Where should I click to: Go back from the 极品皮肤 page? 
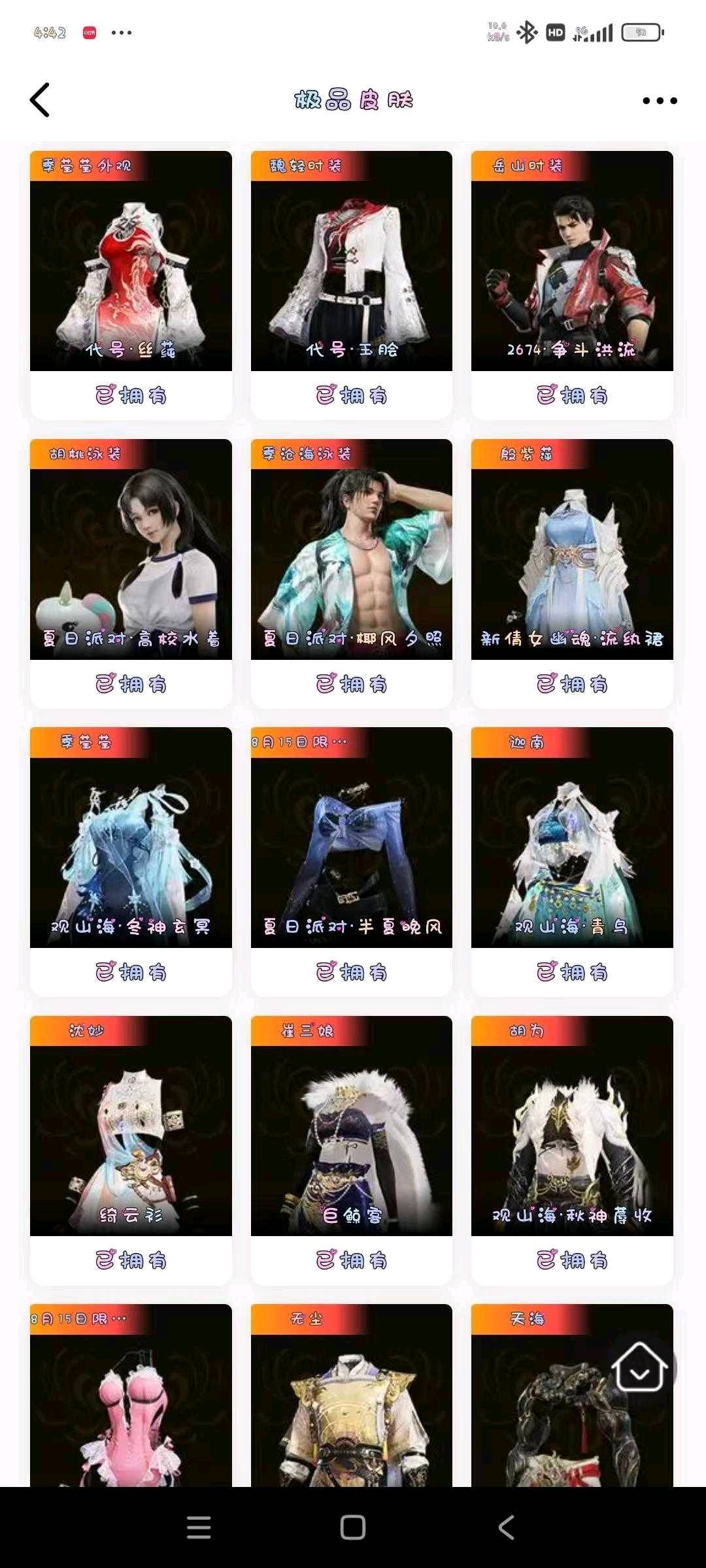tap(40, 101)
